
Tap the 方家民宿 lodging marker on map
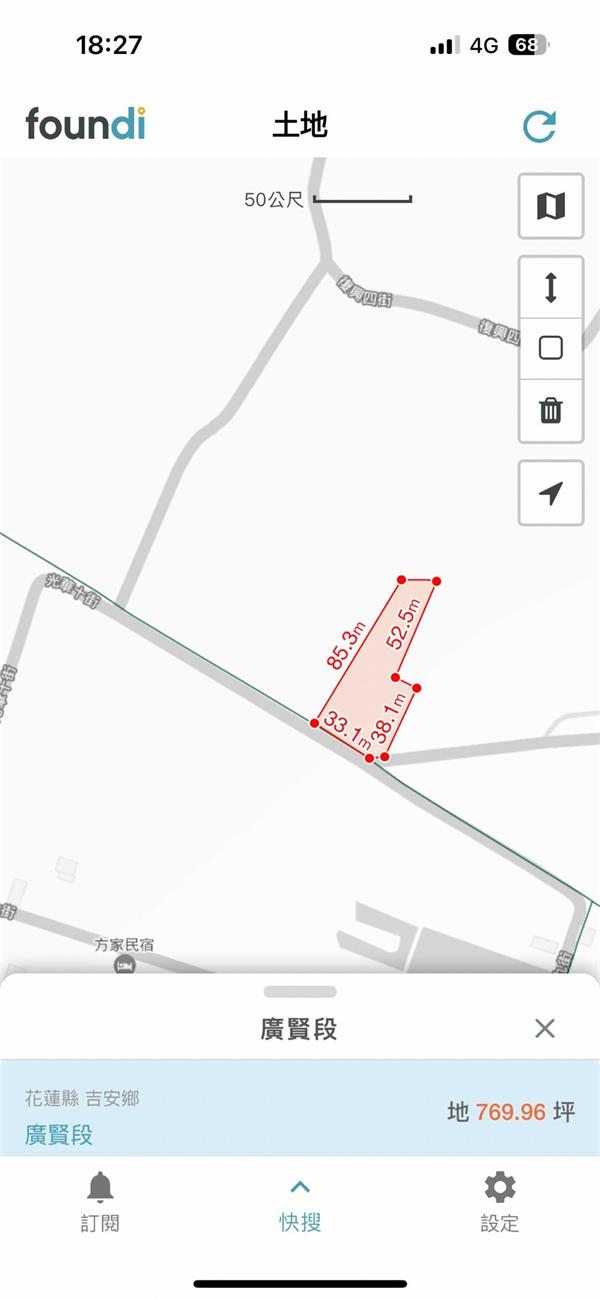pos(125,965)
